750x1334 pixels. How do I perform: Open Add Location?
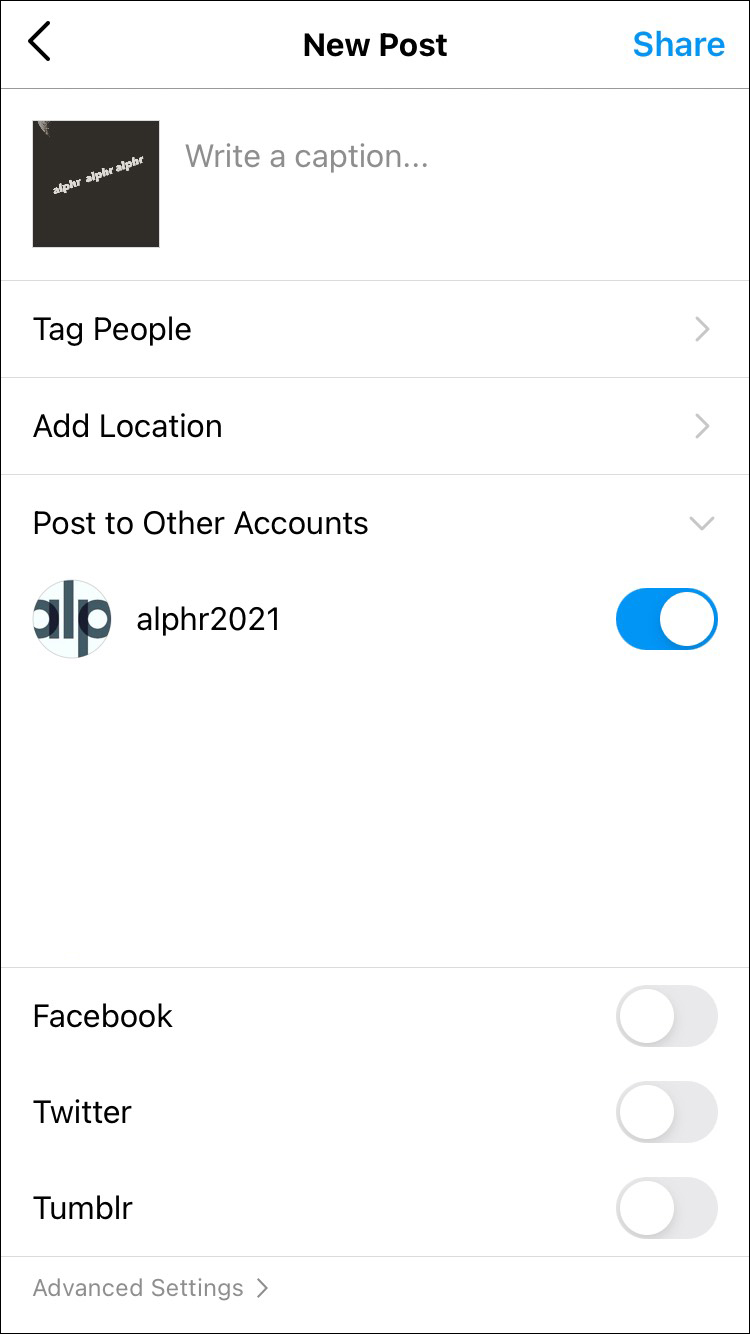click(374, 426)
